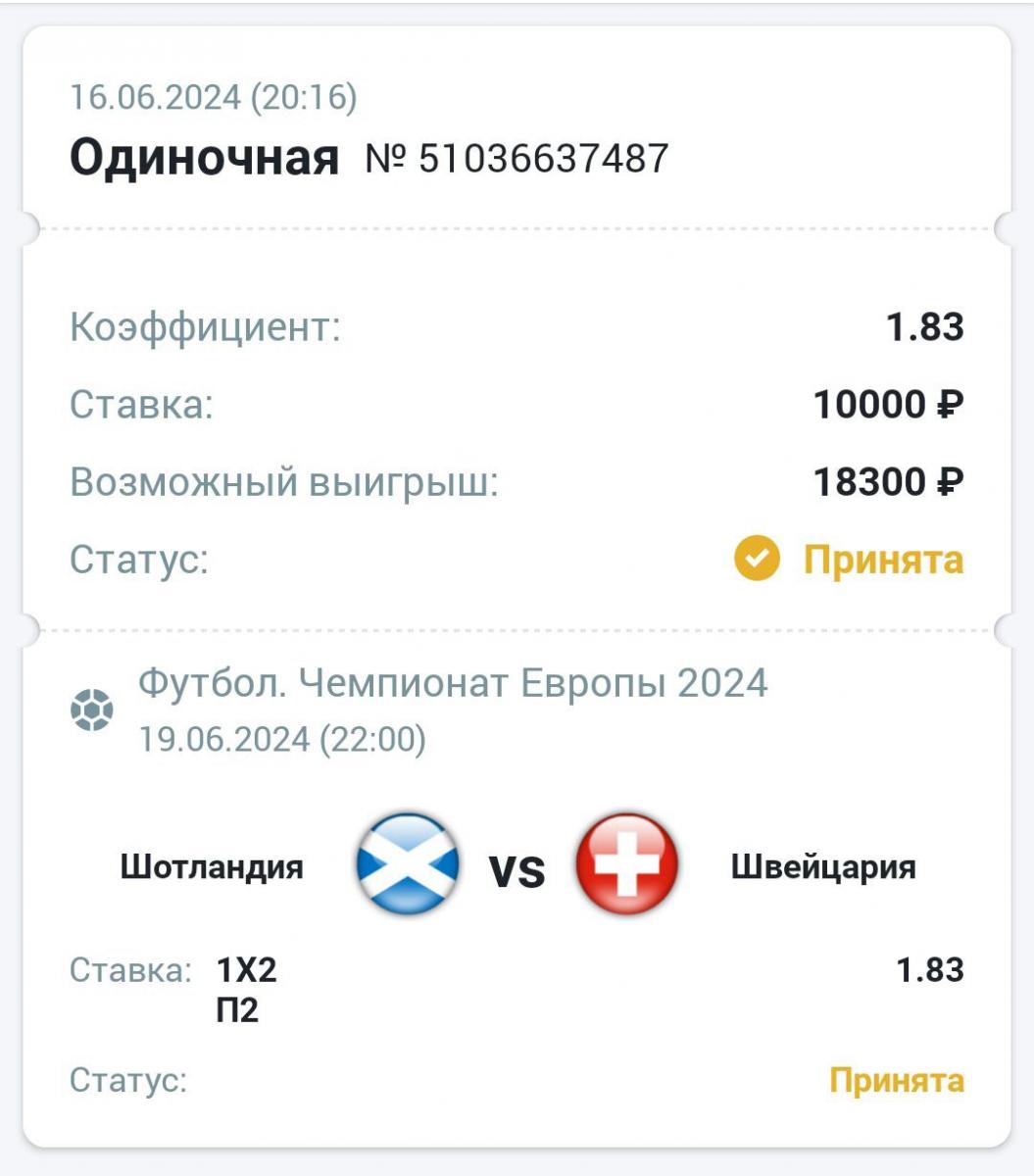Click the Принята status at bottom
Screen dimensions: 1034x1176
(x=893, y=1080)
